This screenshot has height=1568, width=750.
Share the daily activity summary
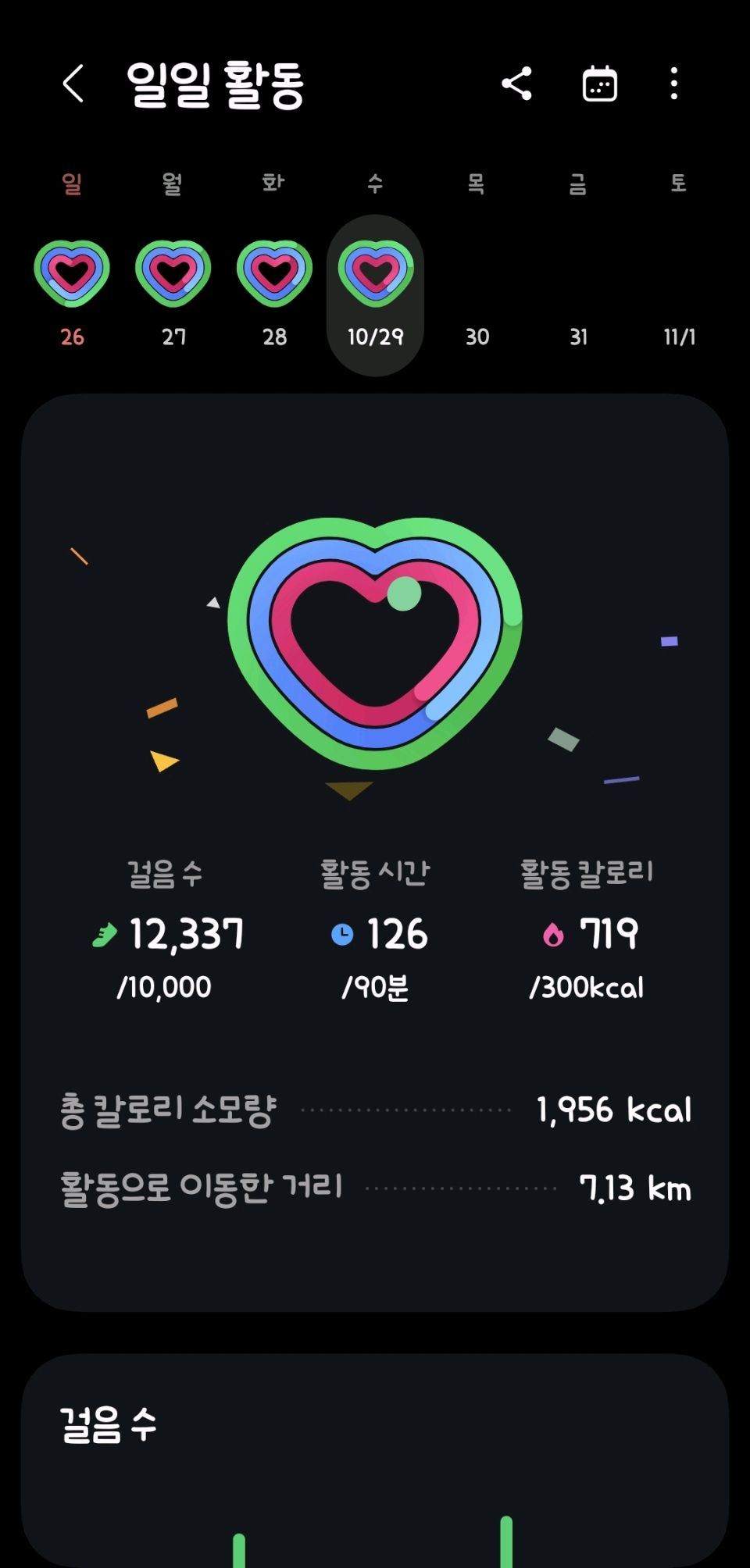click(516, 84)
